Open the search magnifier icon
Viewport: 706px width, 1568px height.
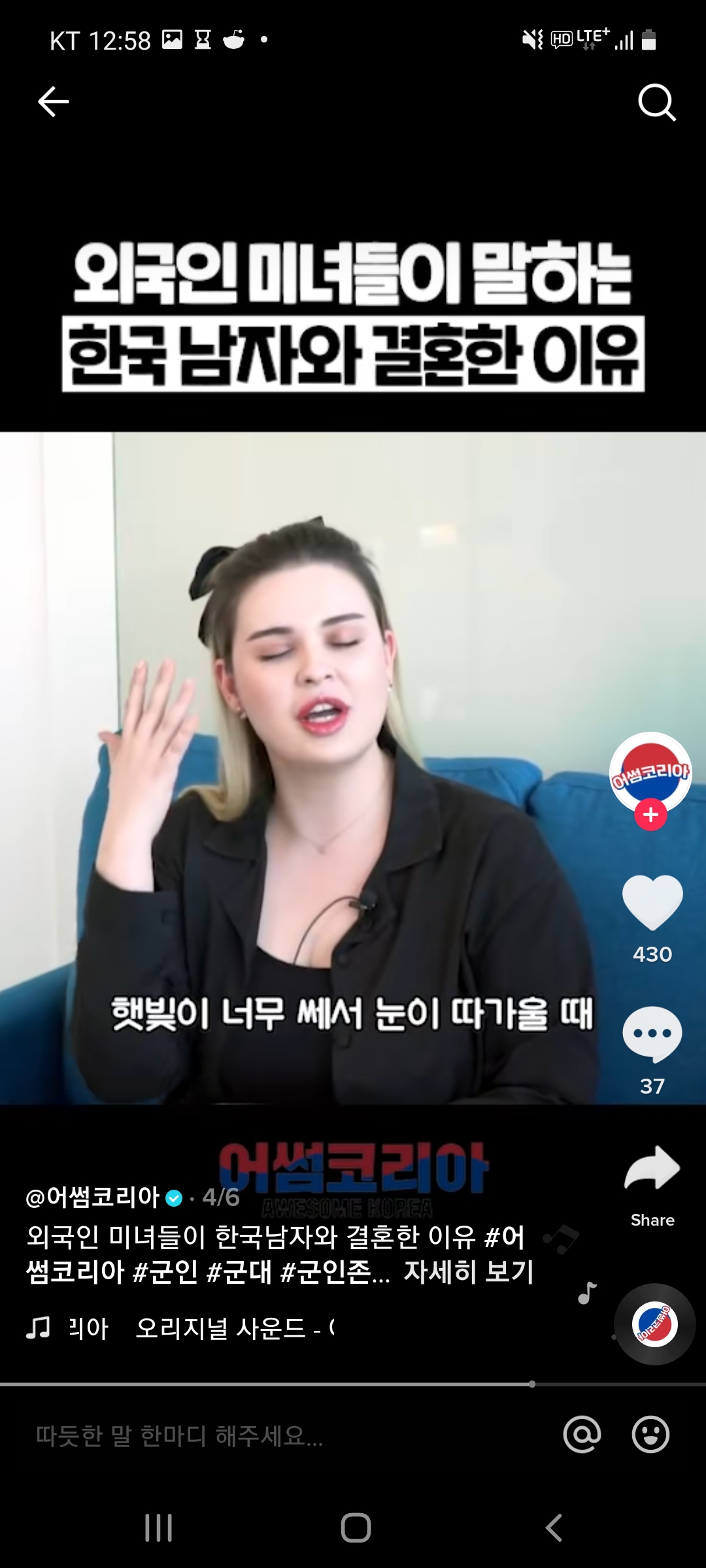[x=656, y=103]
